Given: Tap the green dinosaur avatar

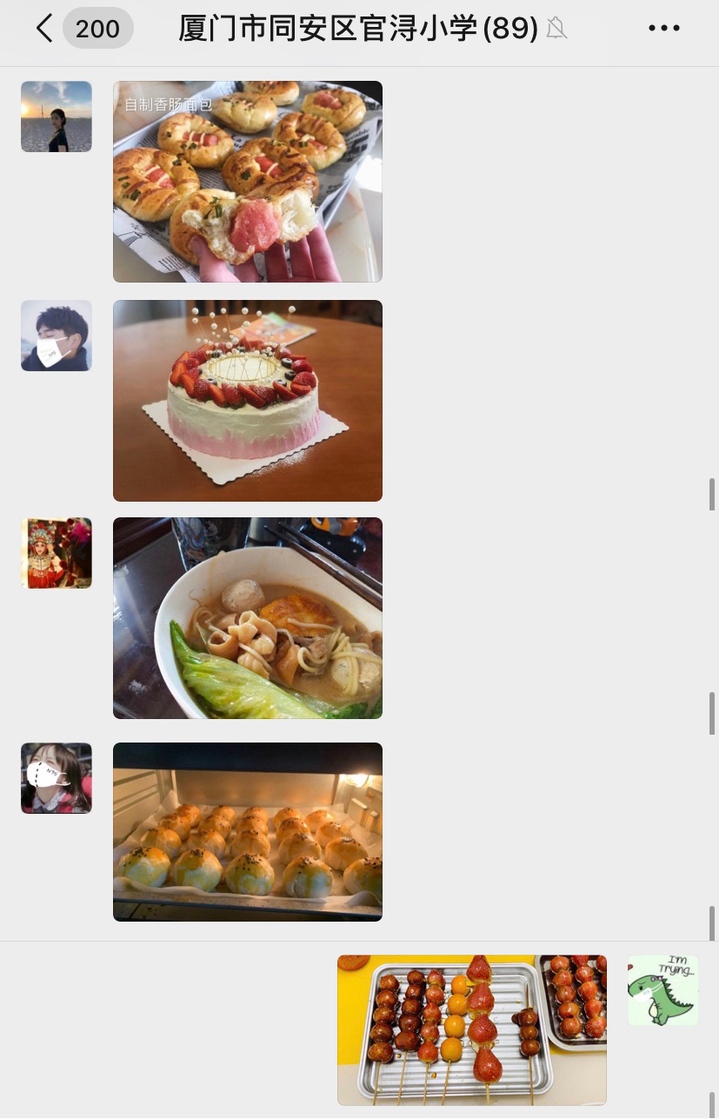Looking at the screenshot, I should click(x=662, y=990).
